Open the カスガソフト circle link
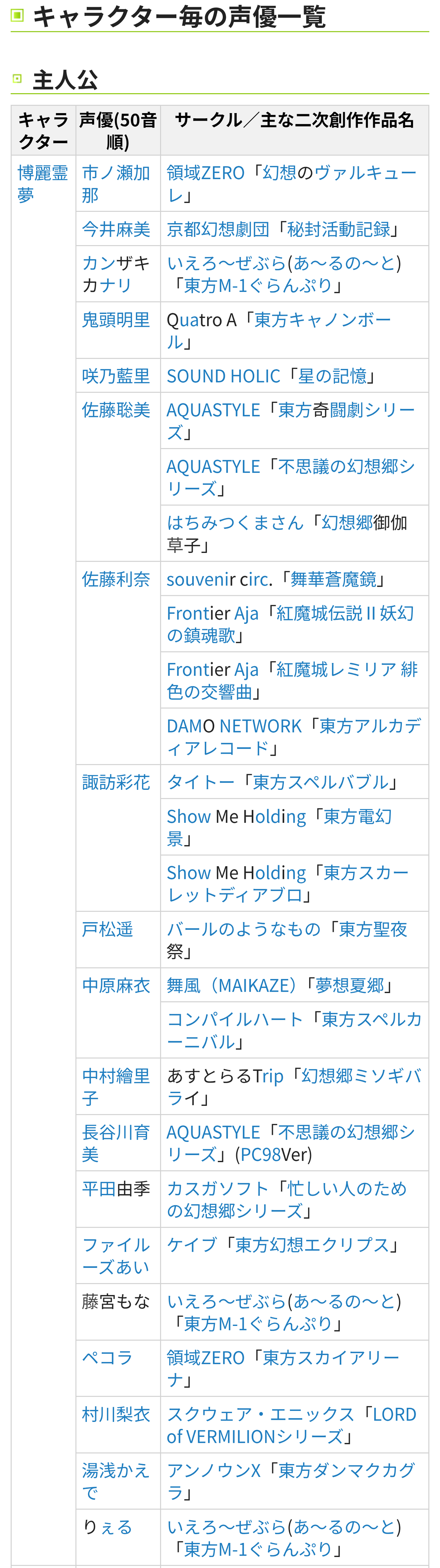The width and height of the screenshot is (440, 1568). 217,1189
